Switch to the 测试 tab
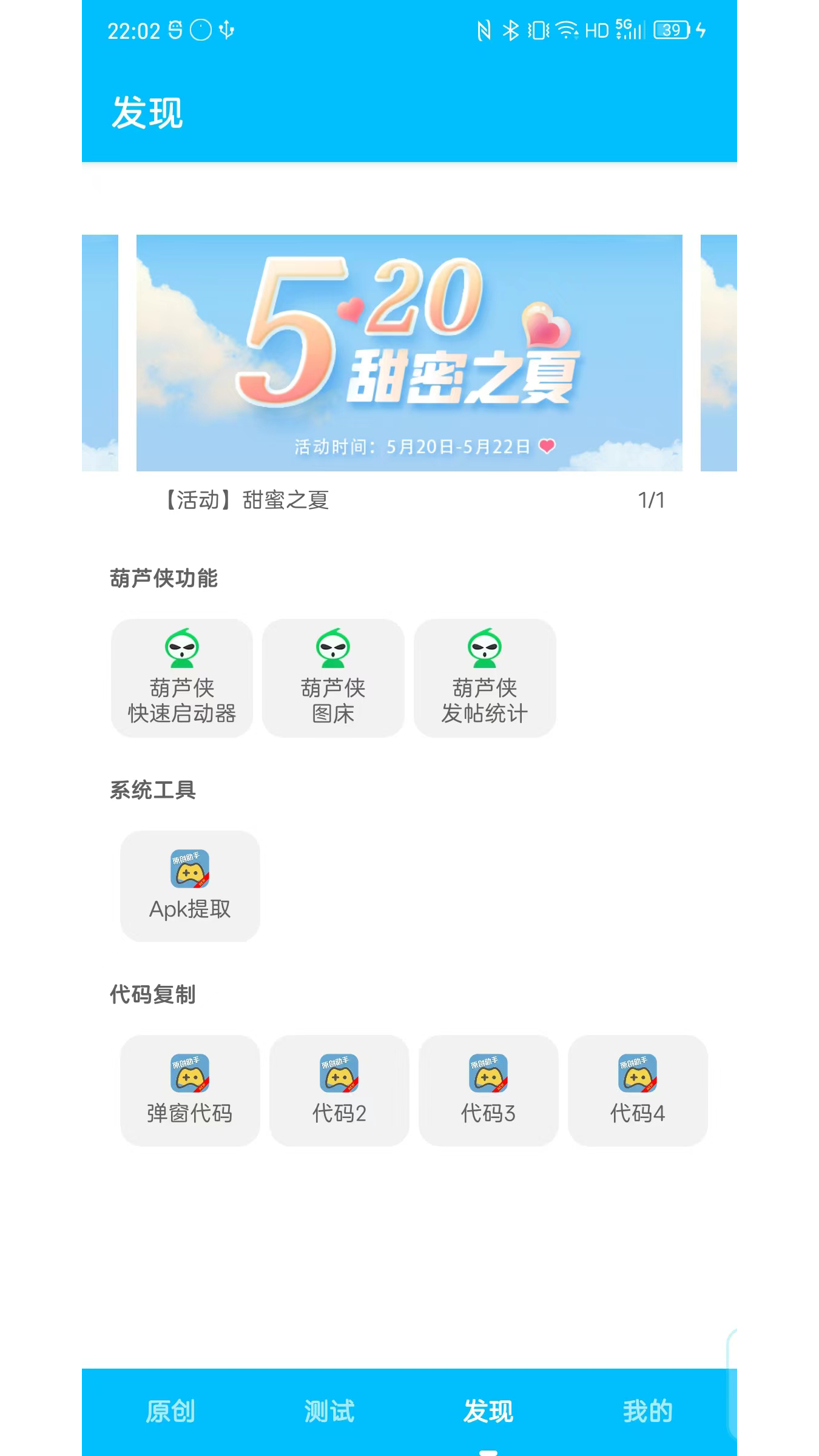 click(329, 1410)
